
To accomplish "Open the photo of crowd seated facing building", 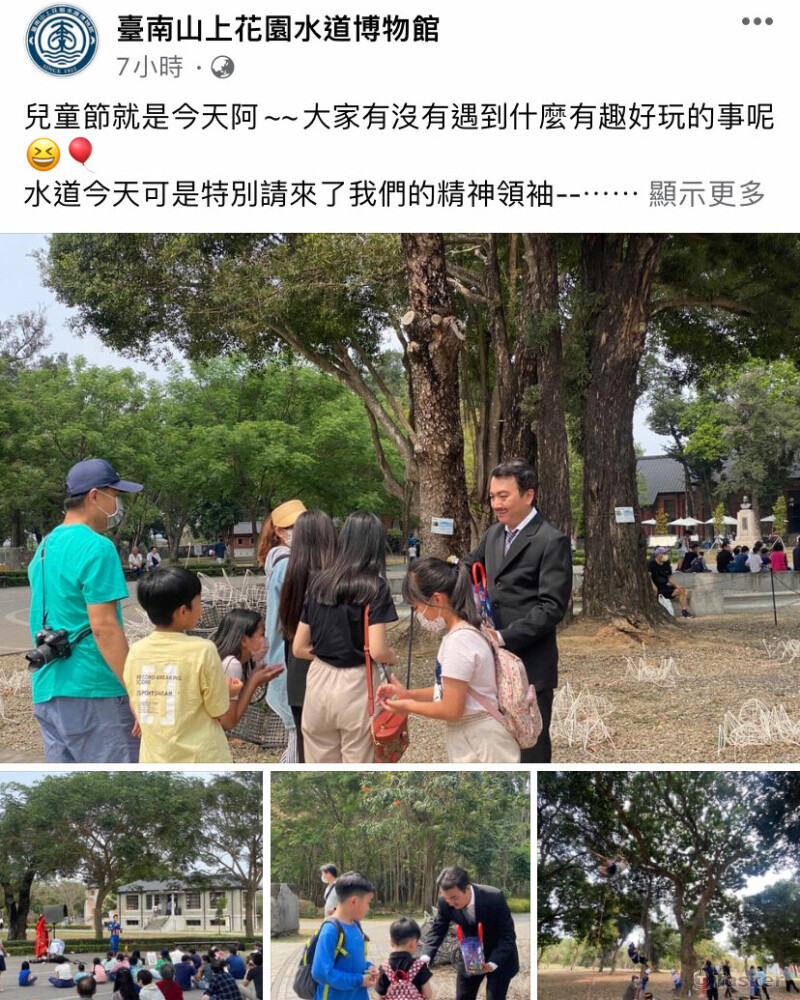I will [x=131, y=885].
